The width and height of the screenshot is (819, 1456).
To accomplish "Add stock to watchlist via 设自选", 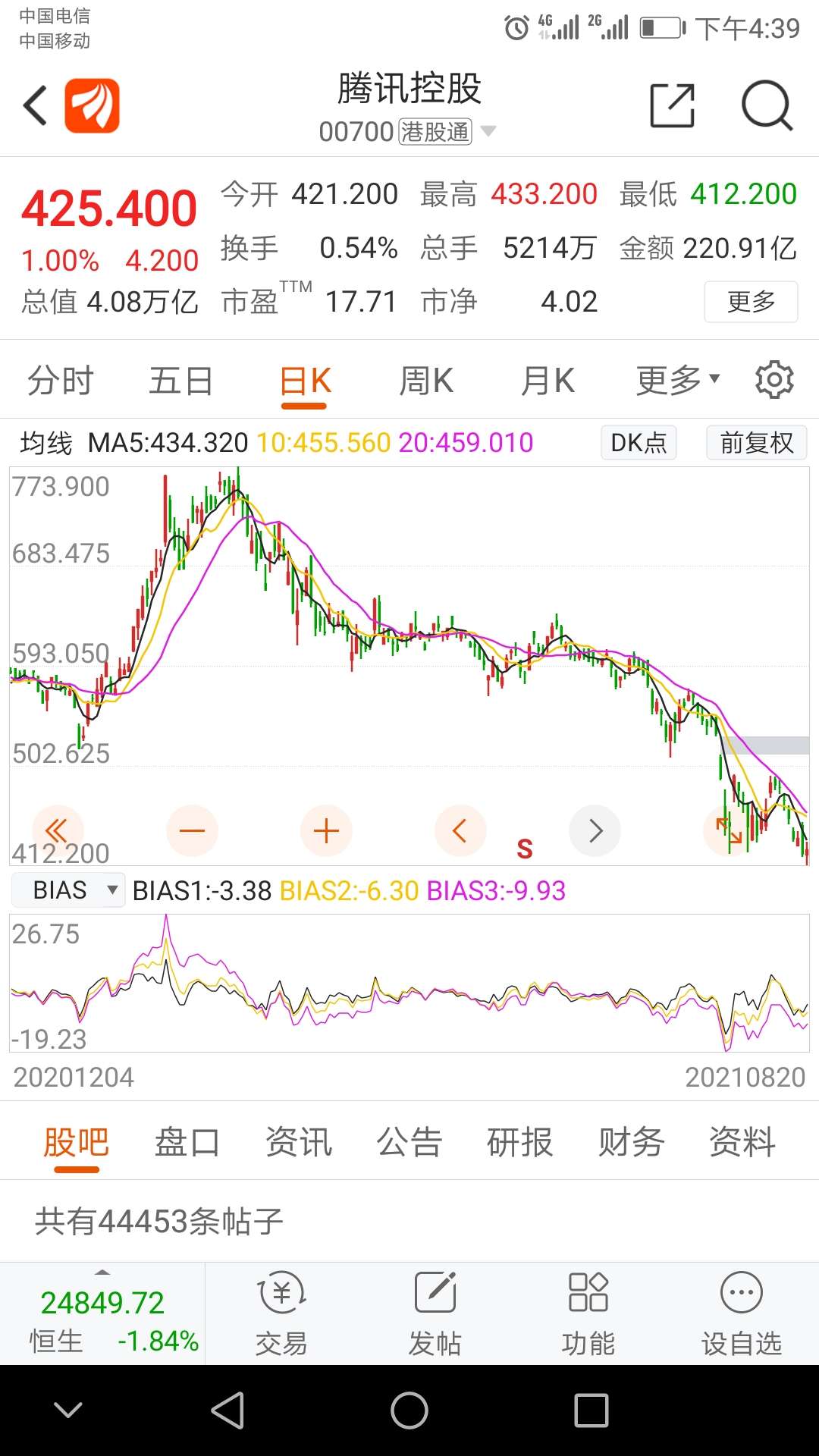I will click(x=741, y=1313).
